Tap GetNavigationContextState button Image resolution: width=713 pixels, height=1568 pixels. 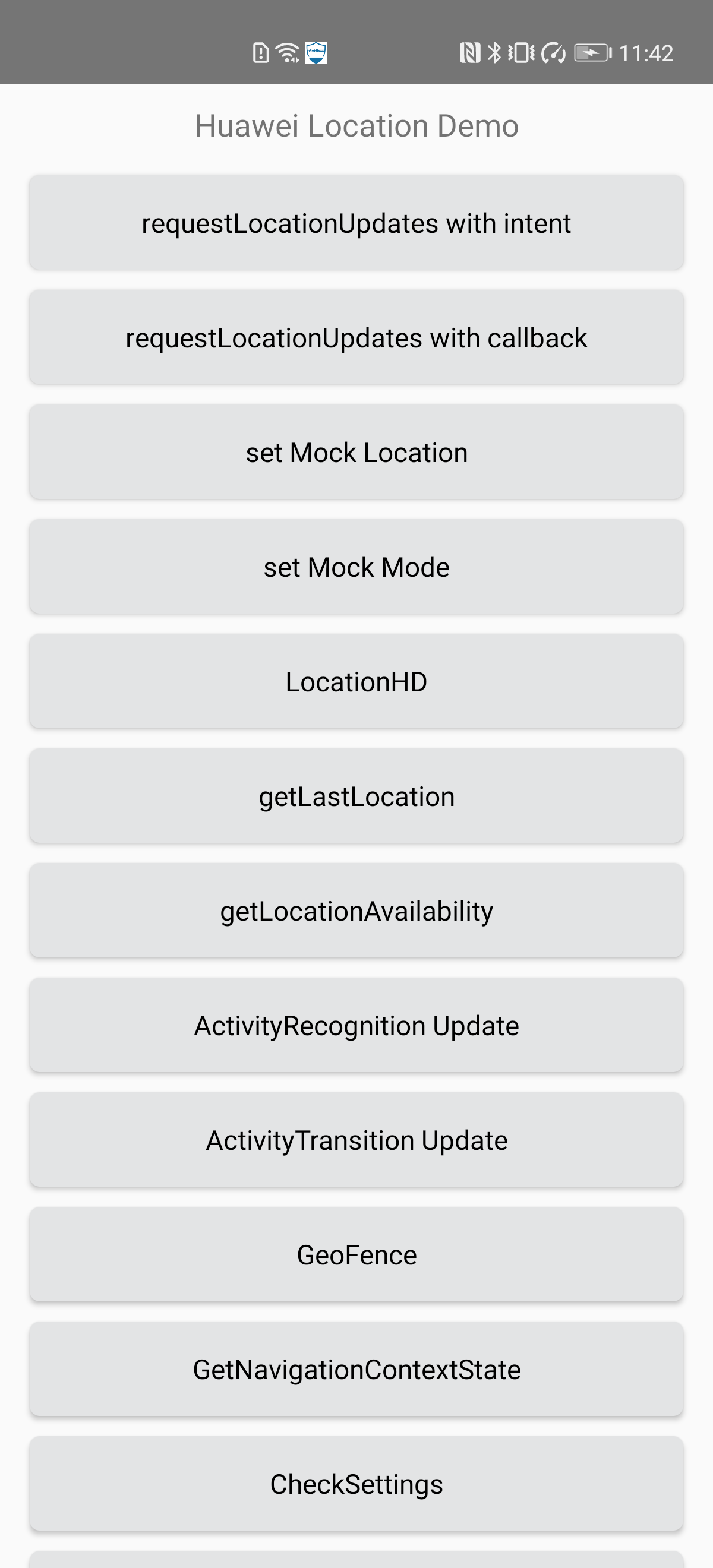pos(356,1370)
